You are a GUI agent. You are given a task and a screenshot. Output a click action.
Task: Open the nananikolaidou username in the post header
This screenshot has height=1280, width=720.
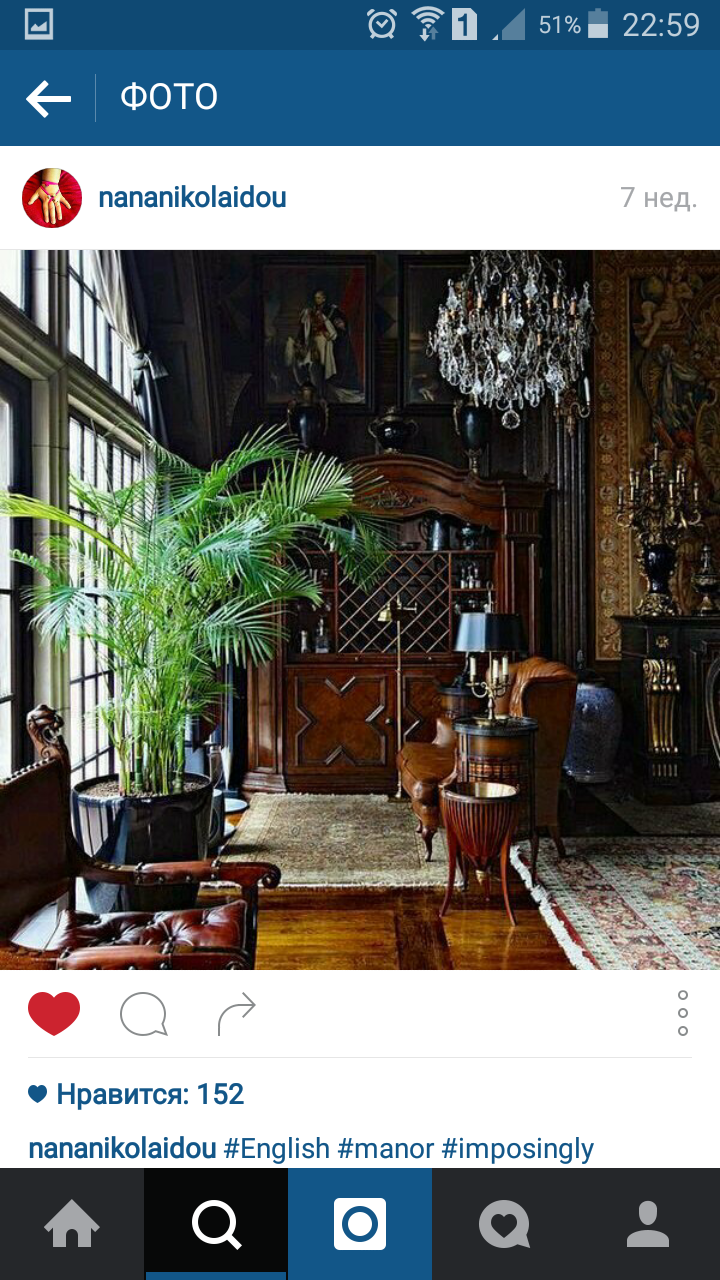pos(192,198)
